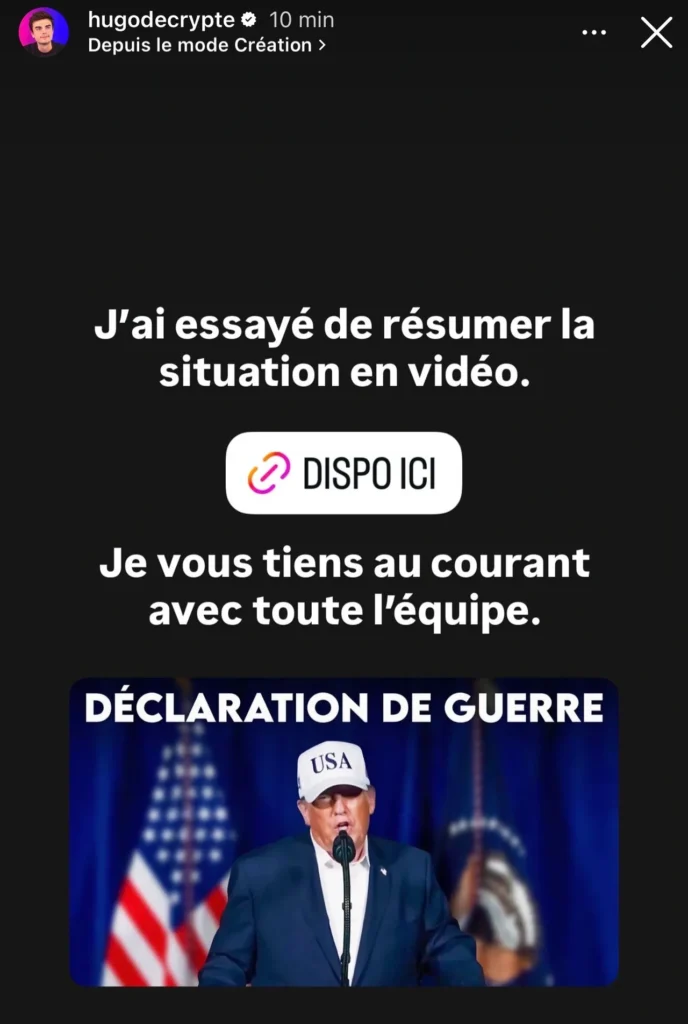Open the DISPO ICI link sticker
Screen dimensions: 688x1024
coord(344,473)
